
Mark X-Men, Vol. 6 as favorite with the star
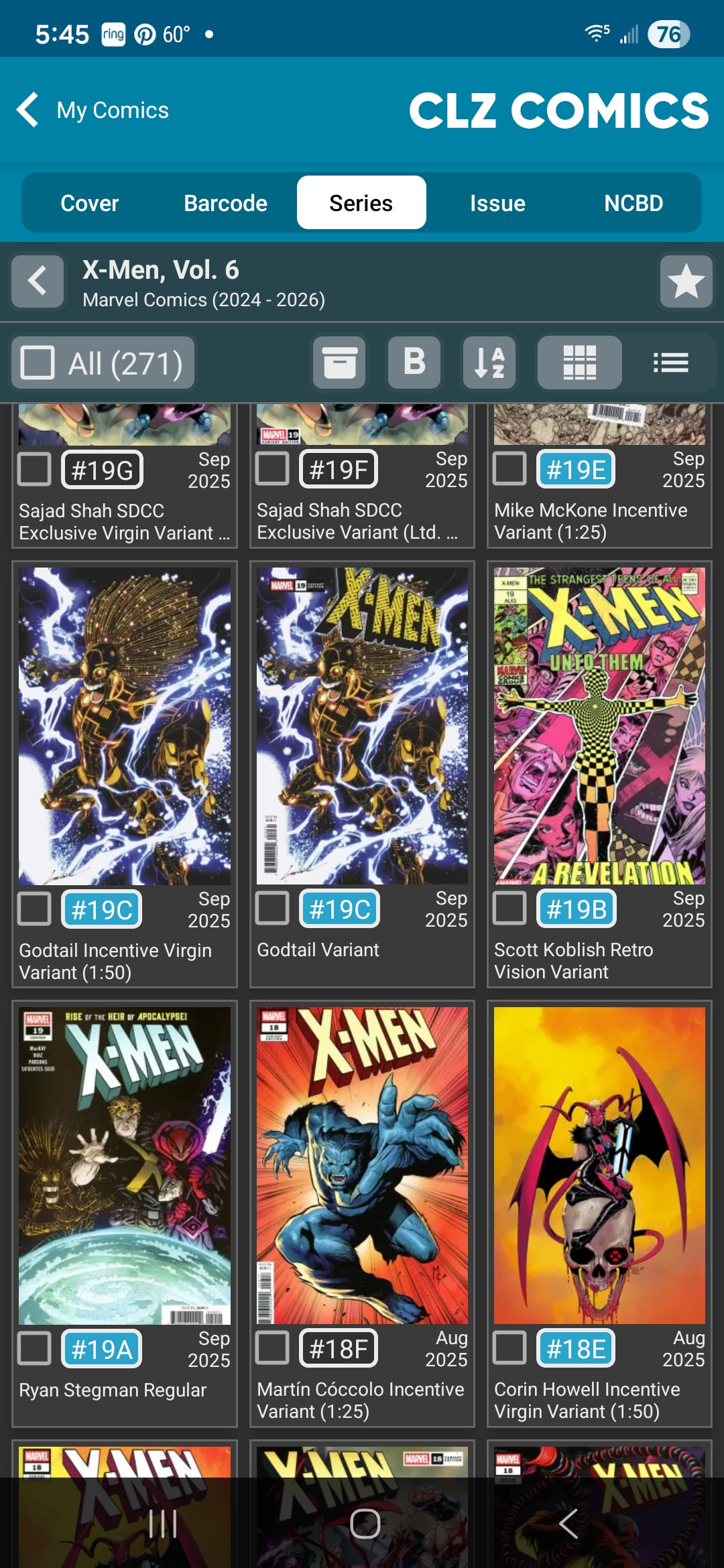(x=686, y=281)
